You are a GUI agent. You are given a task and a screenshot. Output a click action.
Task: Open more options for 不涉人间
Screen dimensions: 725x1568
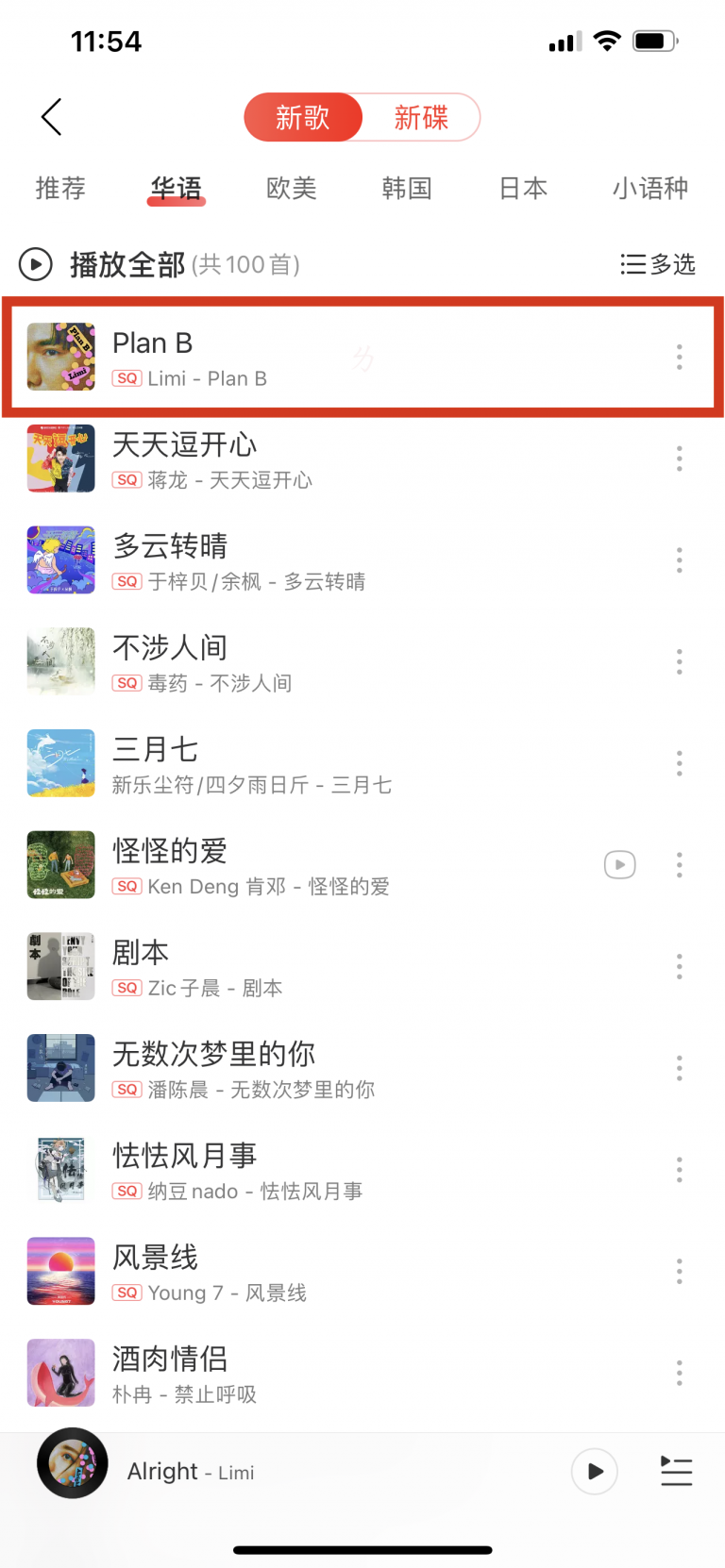click(679, 662)
